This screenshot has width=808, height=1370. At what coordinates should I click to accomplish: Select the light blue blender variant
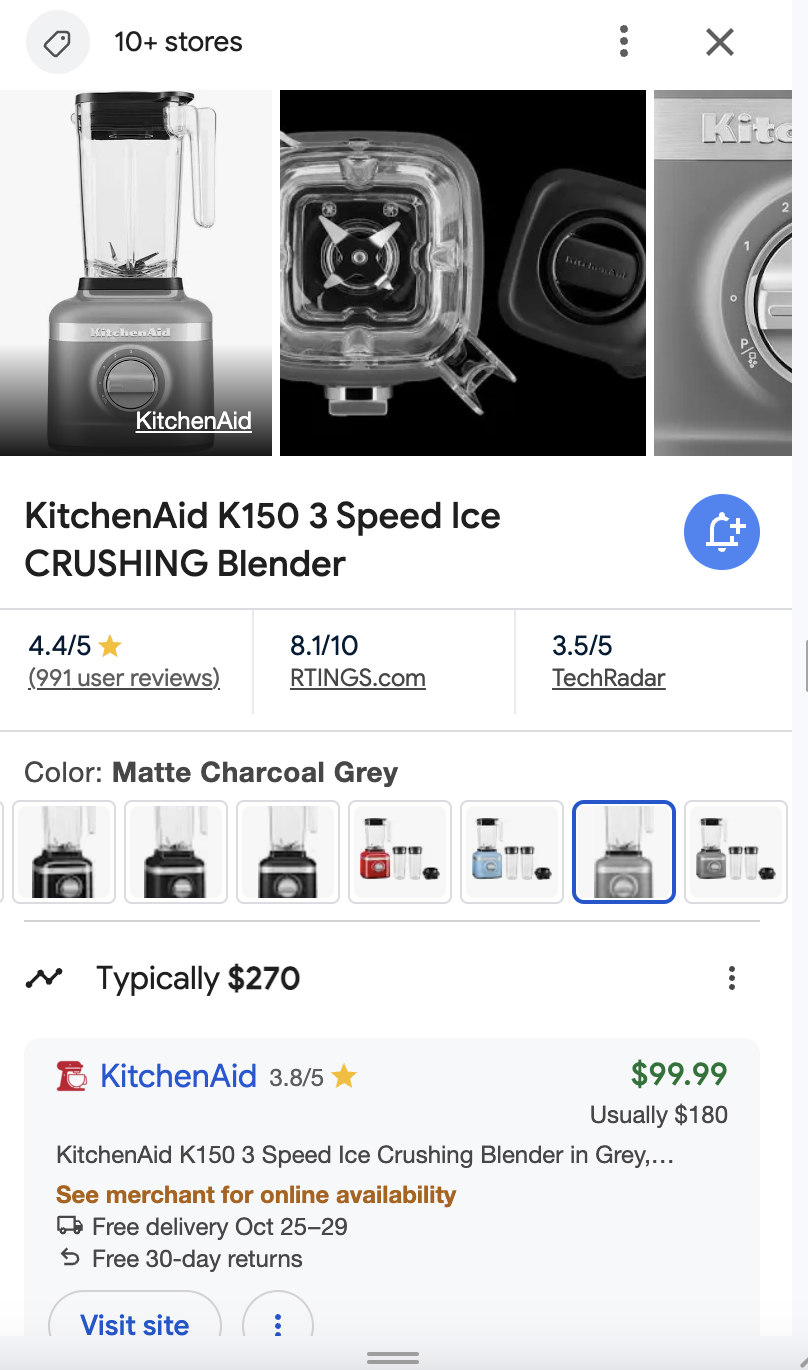[x=511, y=851]
